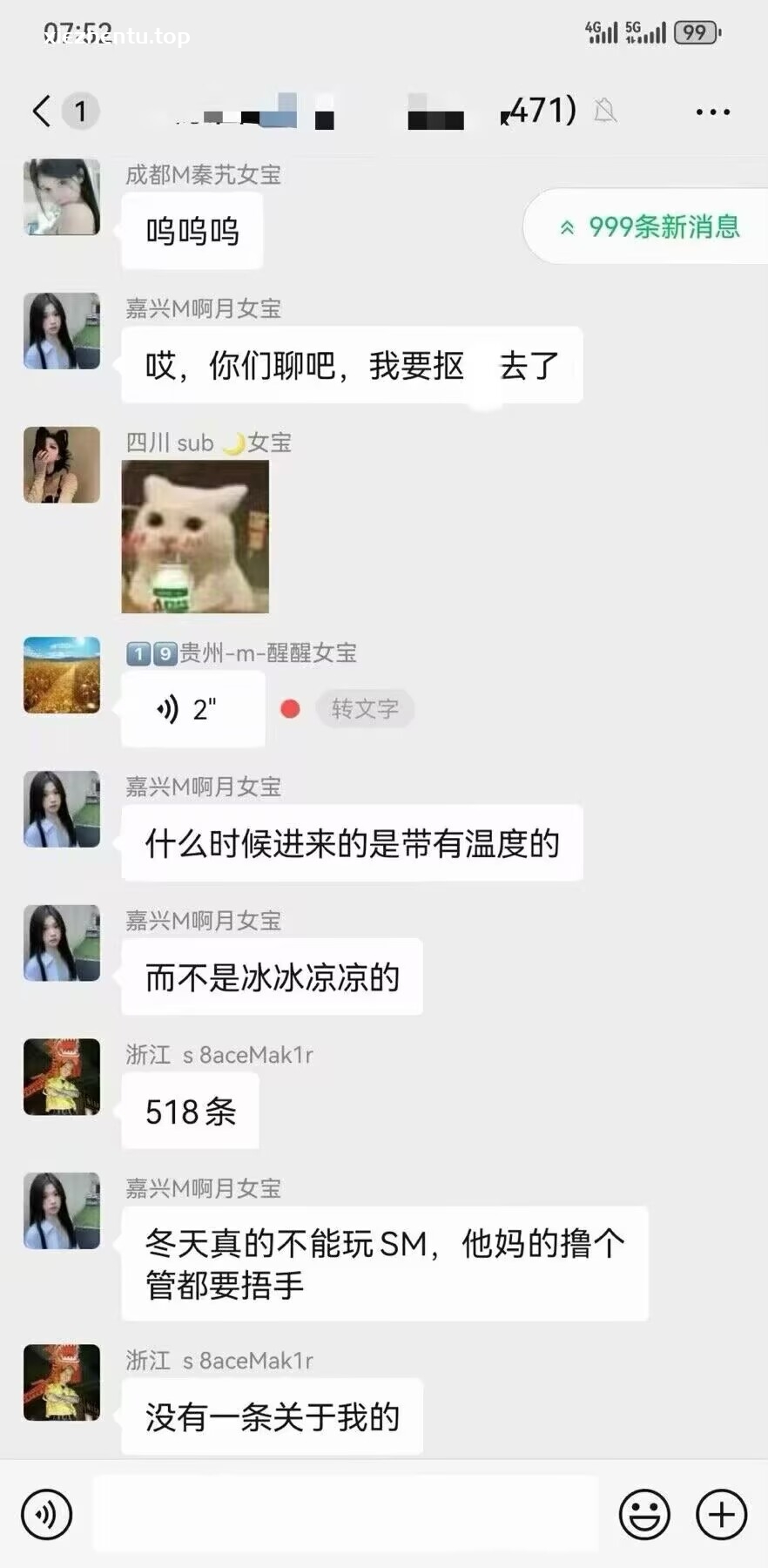Play the 2-second voice message
The width and height of the screenshot is (768, 1568).
coord(193,708)
